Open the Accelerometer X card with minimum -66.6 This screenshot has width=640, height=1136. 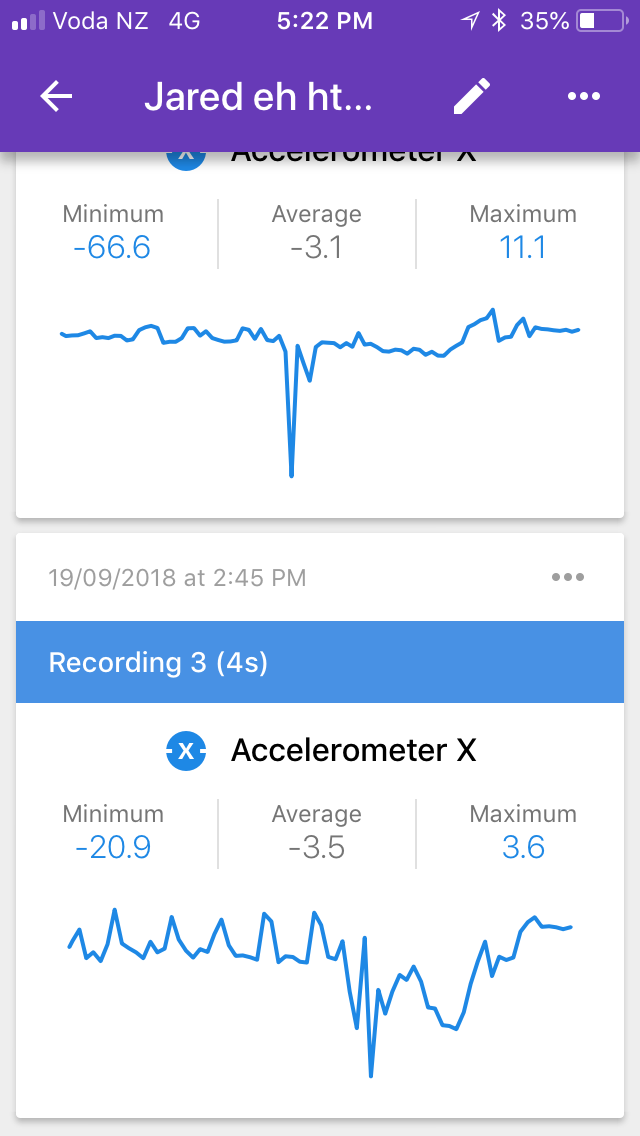click(320, 335)
